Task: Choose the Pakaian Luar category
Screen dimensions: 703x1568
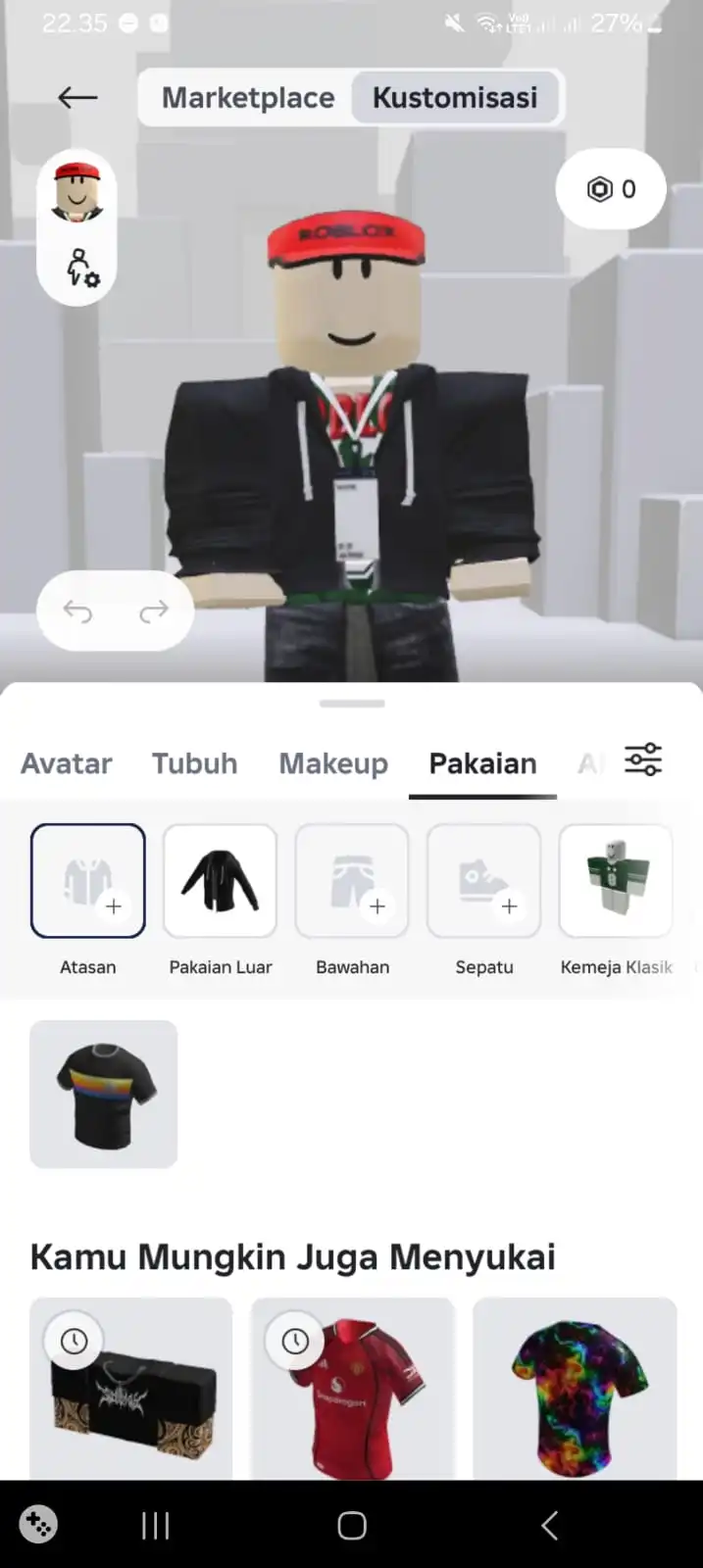Action: coord(221,881)
